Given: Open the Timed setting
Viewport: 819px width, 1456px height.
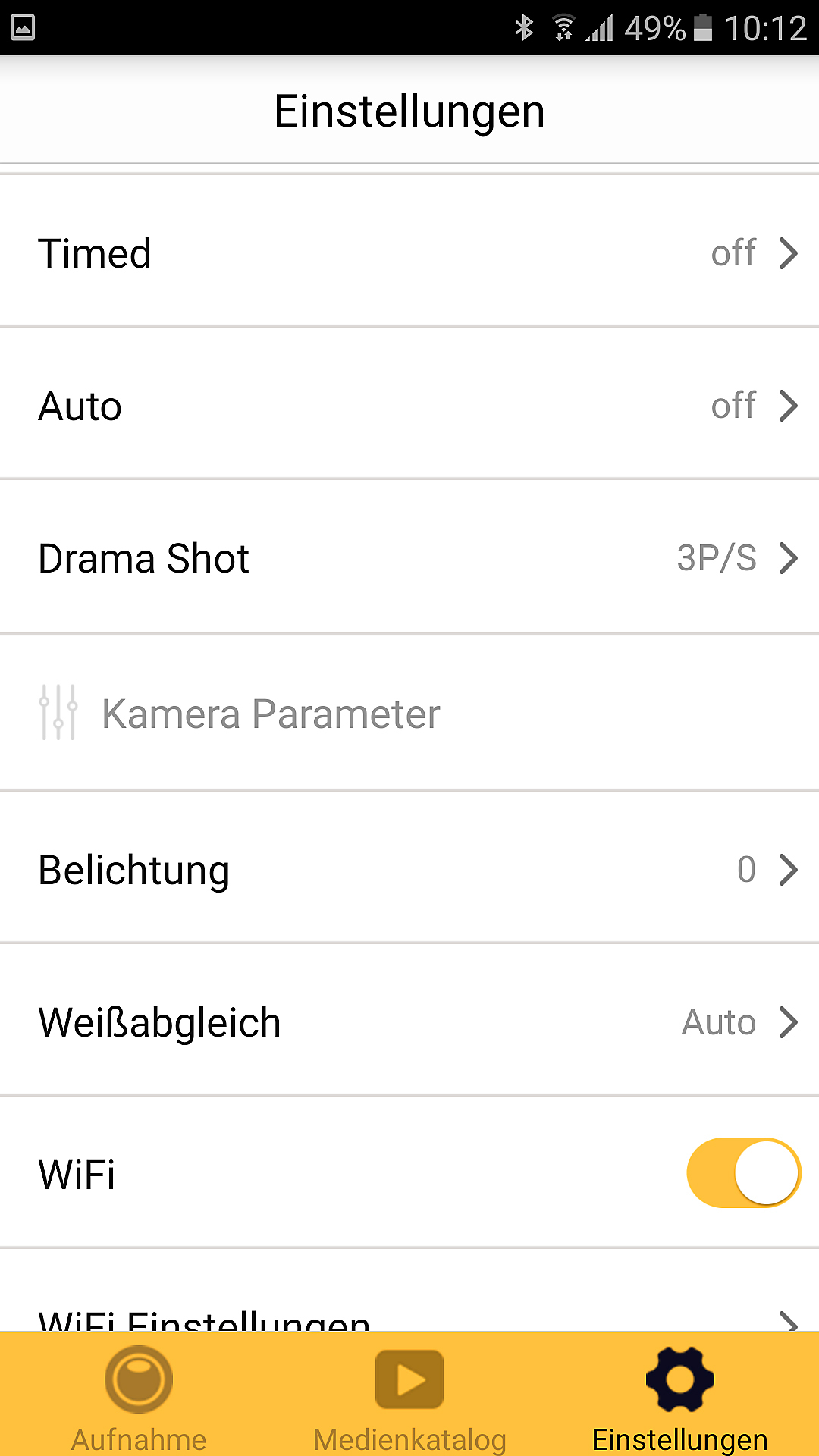Looking at the screenshot, I should coord(409,253).
